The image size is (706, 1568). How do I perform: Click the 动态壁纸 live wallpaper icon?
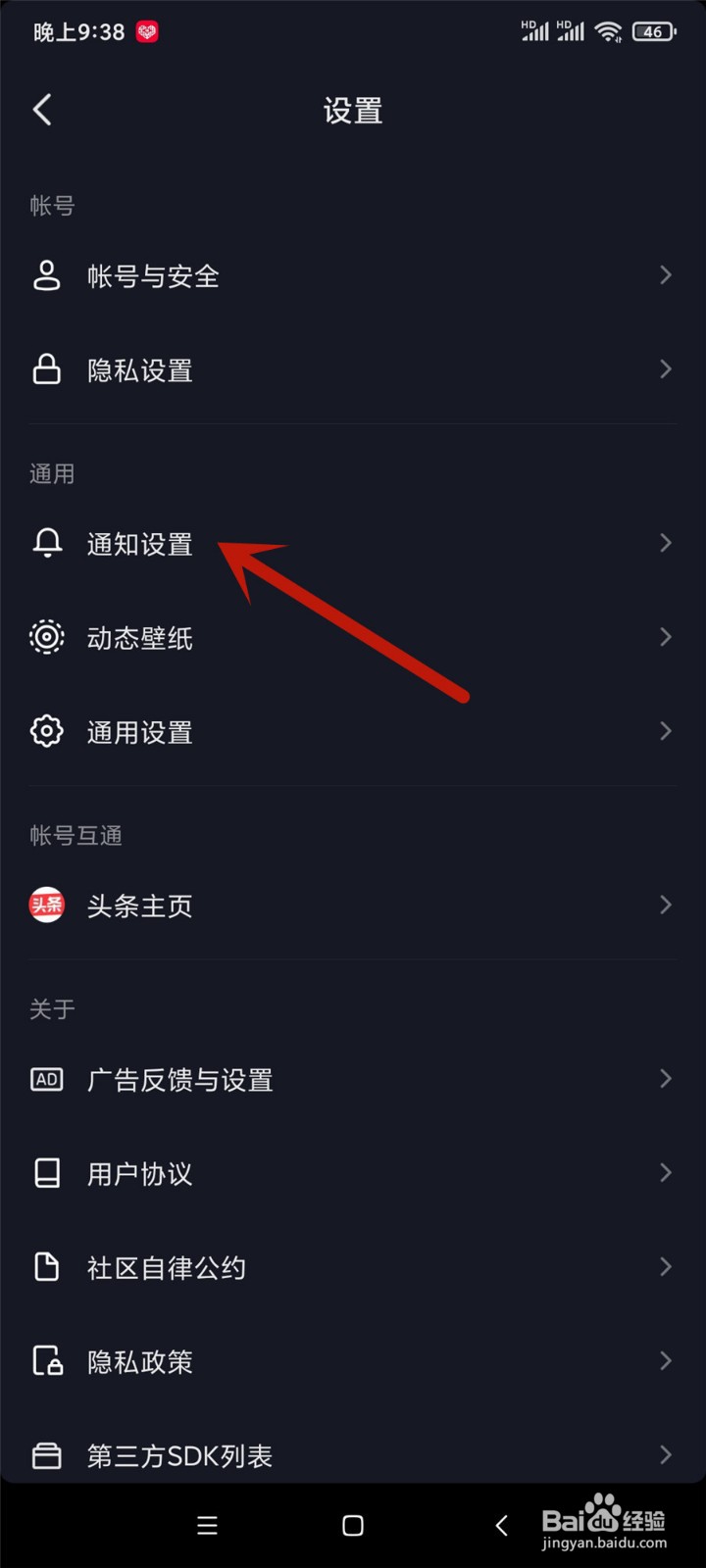coord(46,637)
